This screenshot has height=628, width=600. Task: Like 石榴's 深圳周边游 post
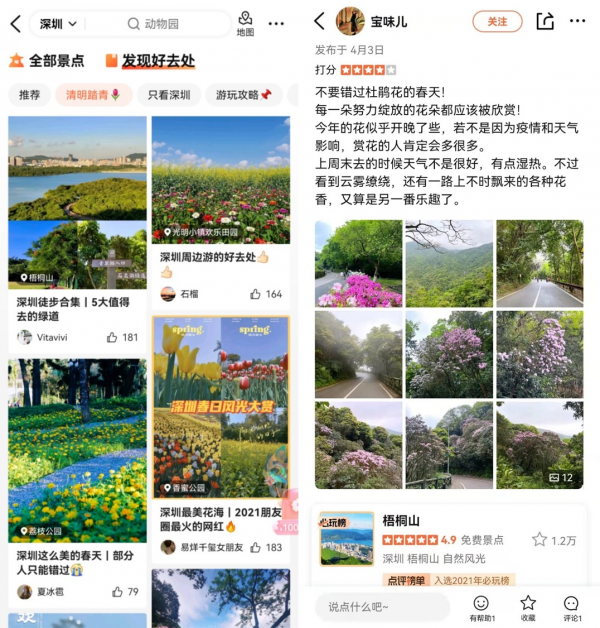(x=265, y=294)
